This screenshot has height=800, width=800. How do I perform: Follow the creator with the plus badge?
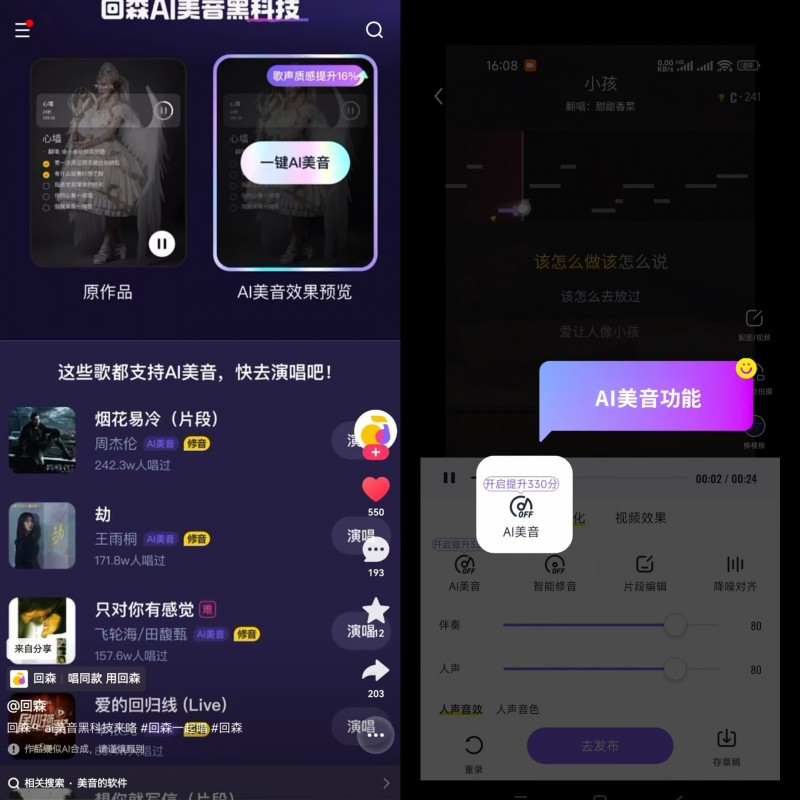[x=376, y=452]
